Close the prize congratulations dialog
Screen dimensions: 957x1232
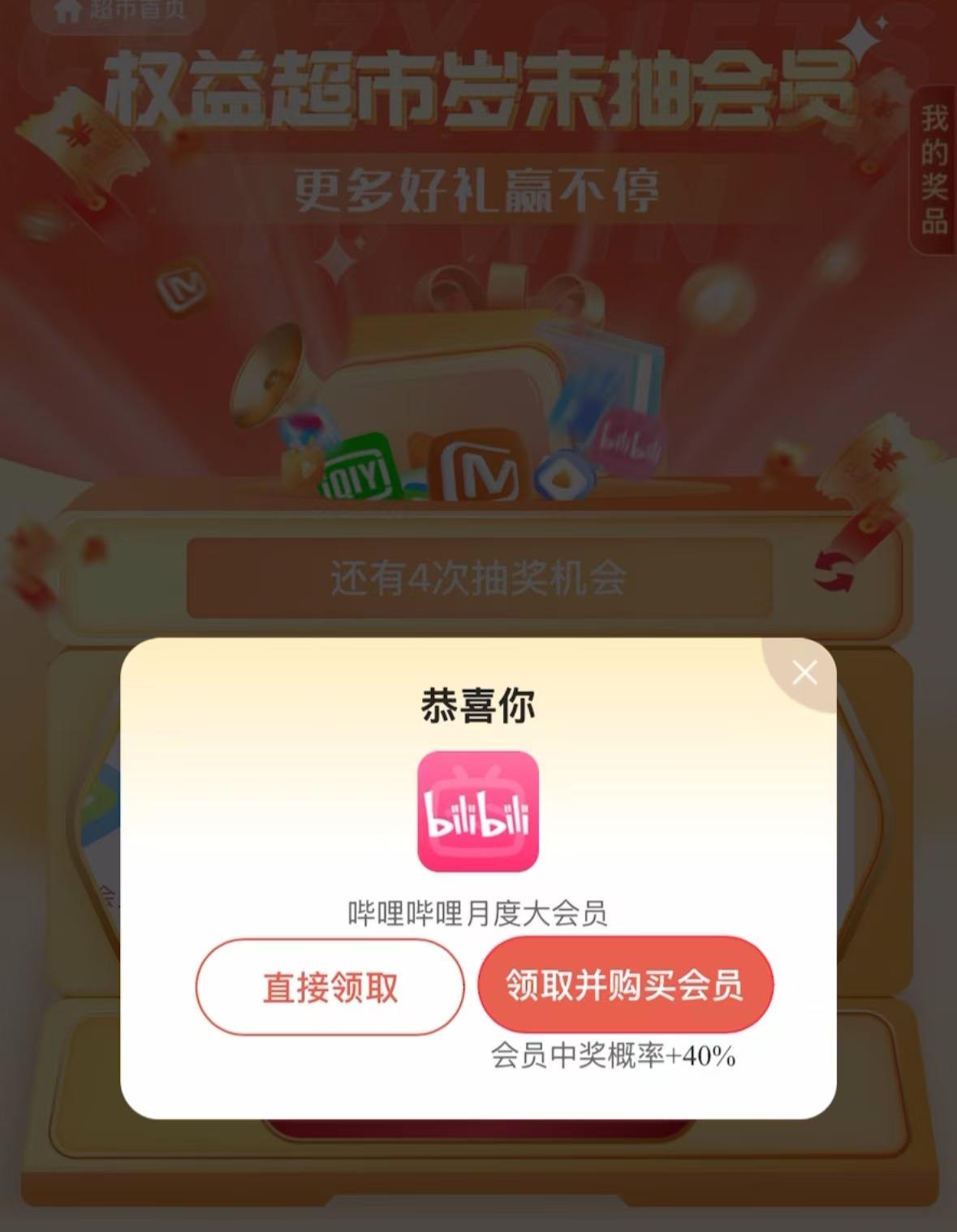(x=804, y=673)
